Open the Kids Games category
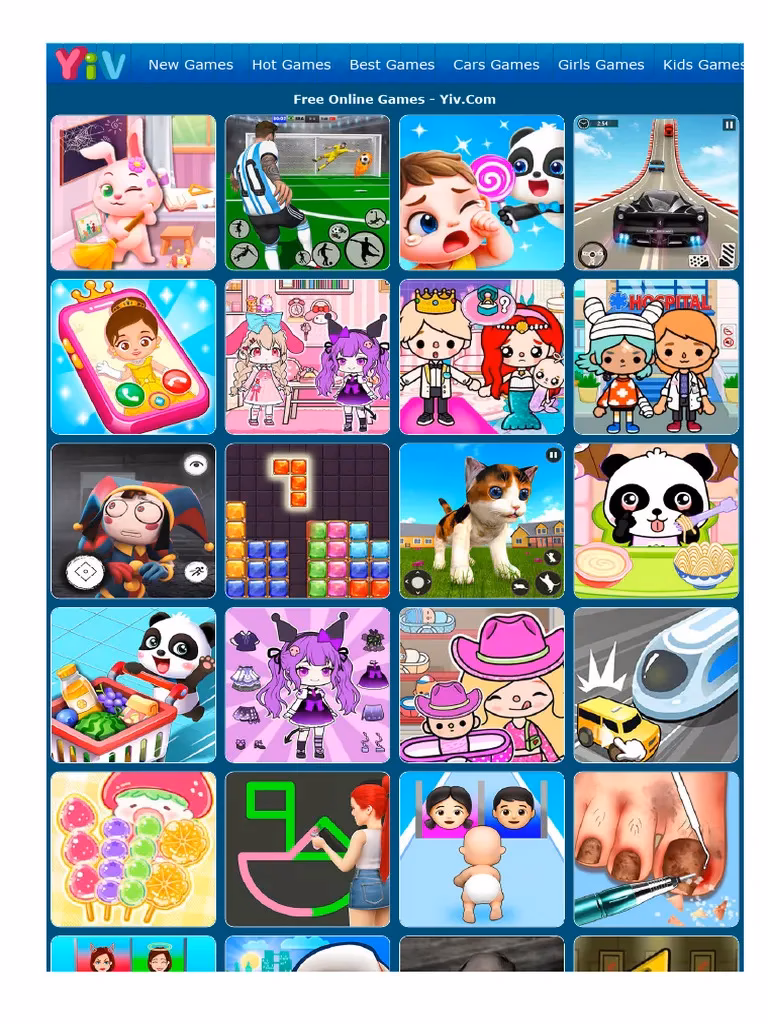 [702, 65]
